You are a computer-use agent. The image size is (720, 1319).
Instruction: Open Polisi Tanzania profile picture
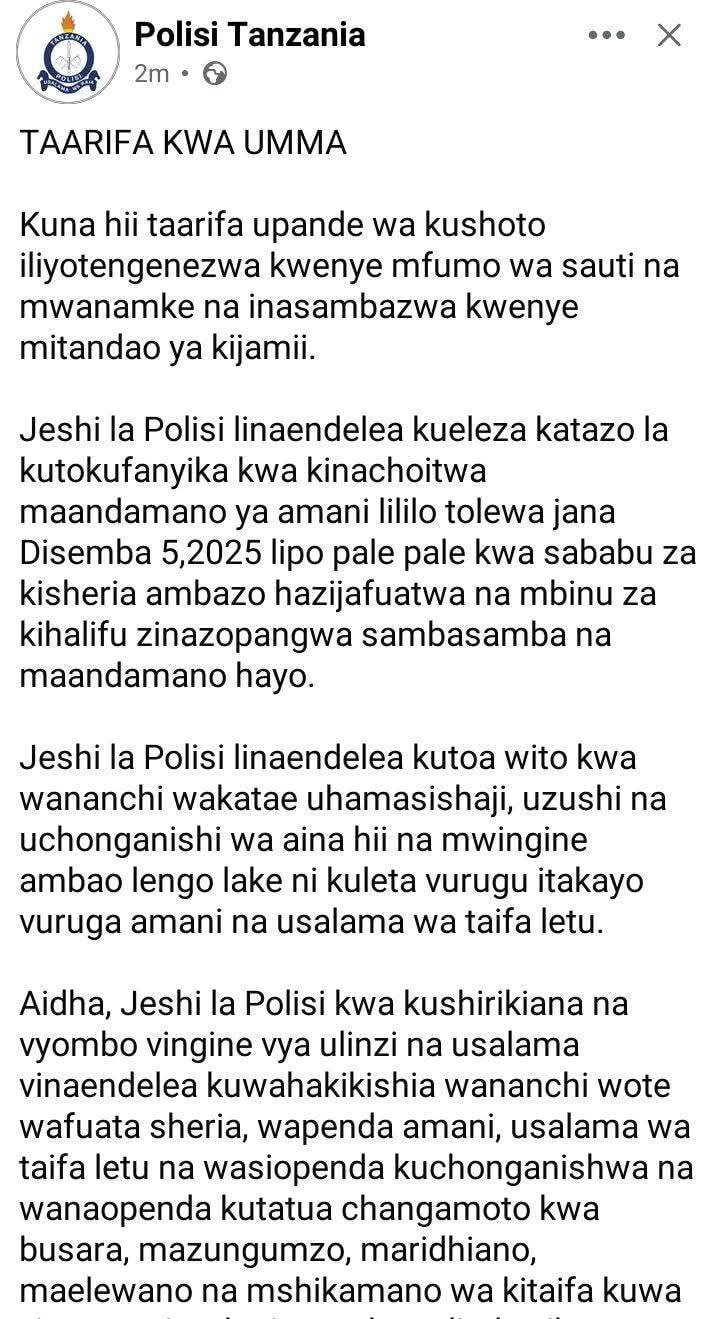tap(69, 53)
